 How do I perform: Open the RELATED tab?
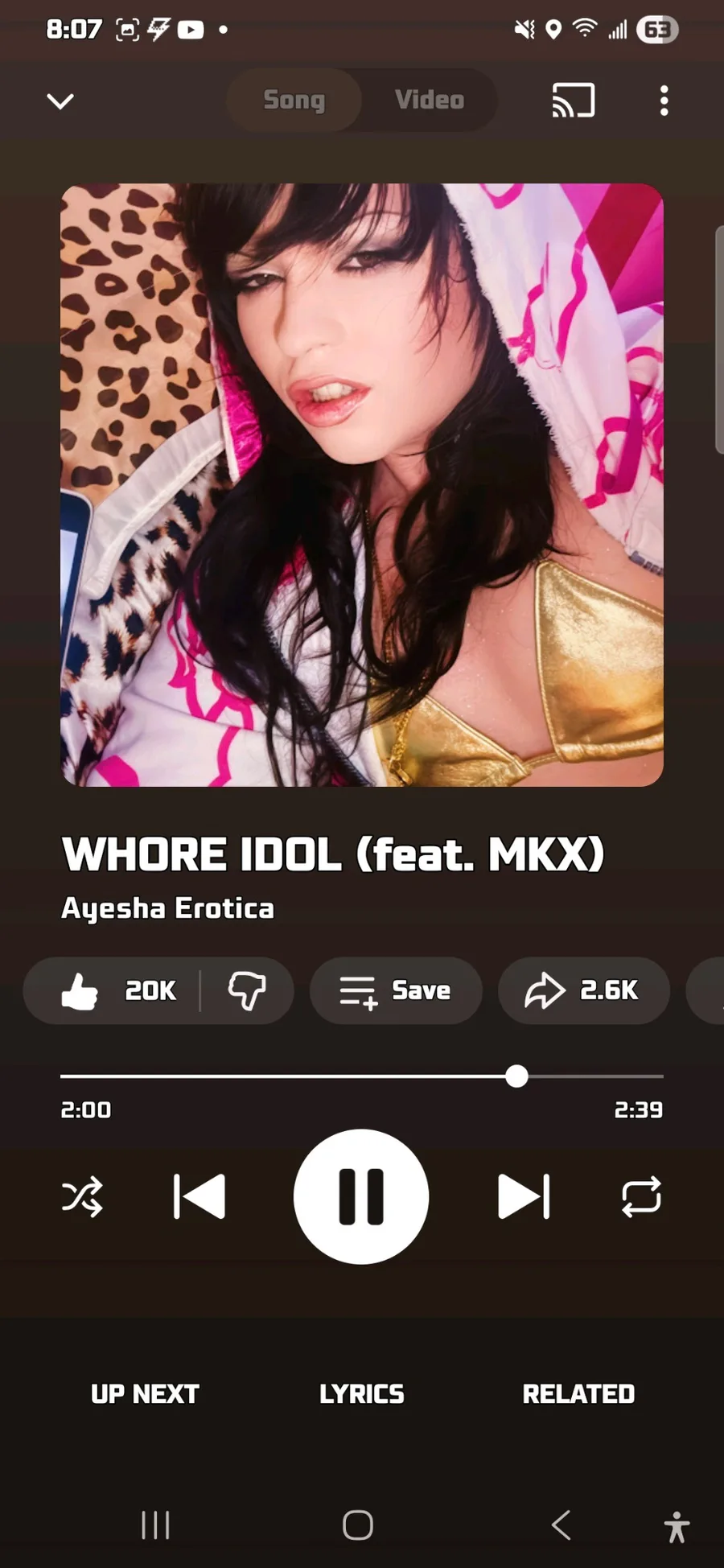tap(578, 1394)
